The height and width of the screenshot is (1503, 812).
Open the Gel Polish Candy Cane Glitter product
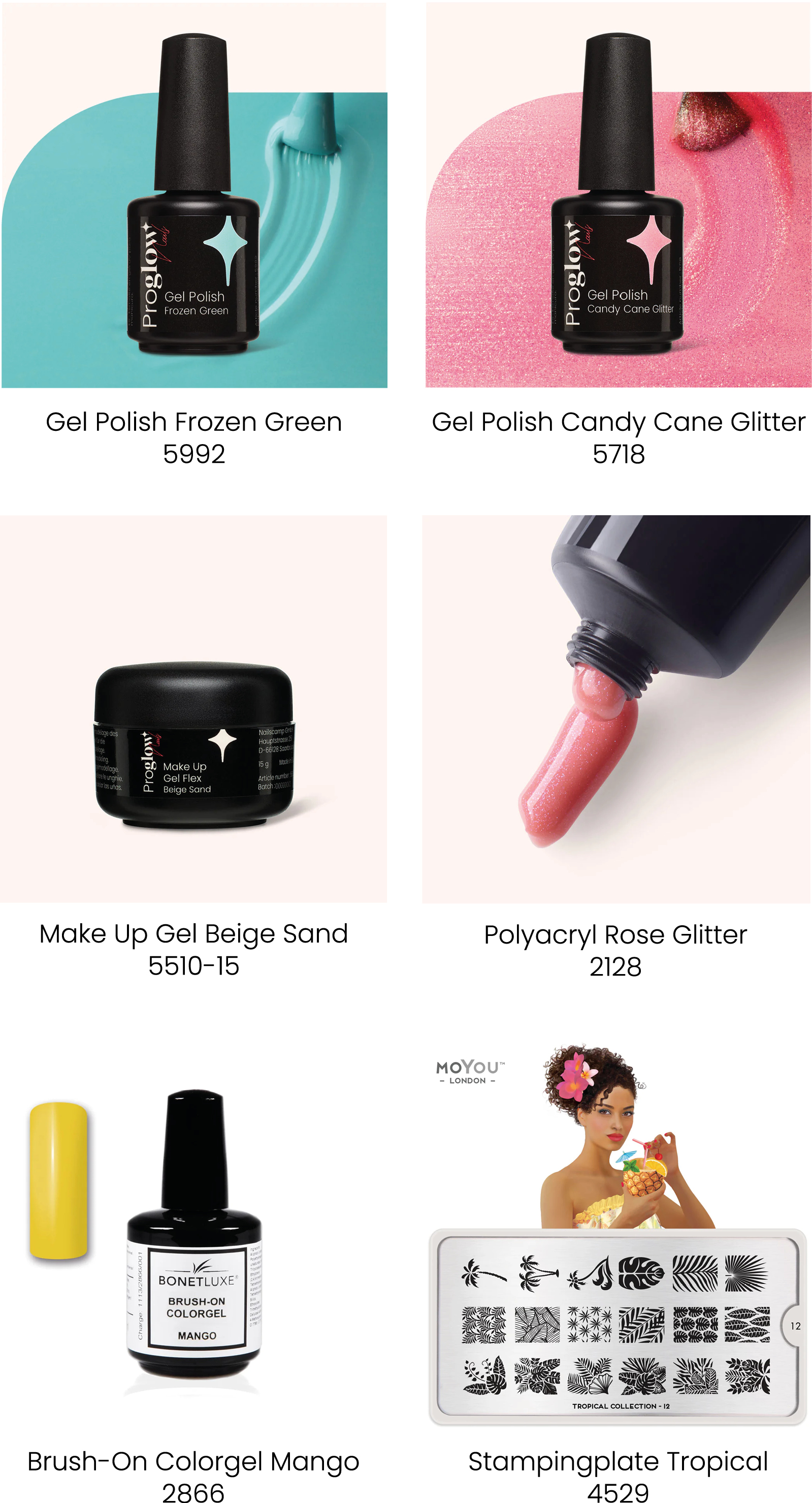click(619, 196)
